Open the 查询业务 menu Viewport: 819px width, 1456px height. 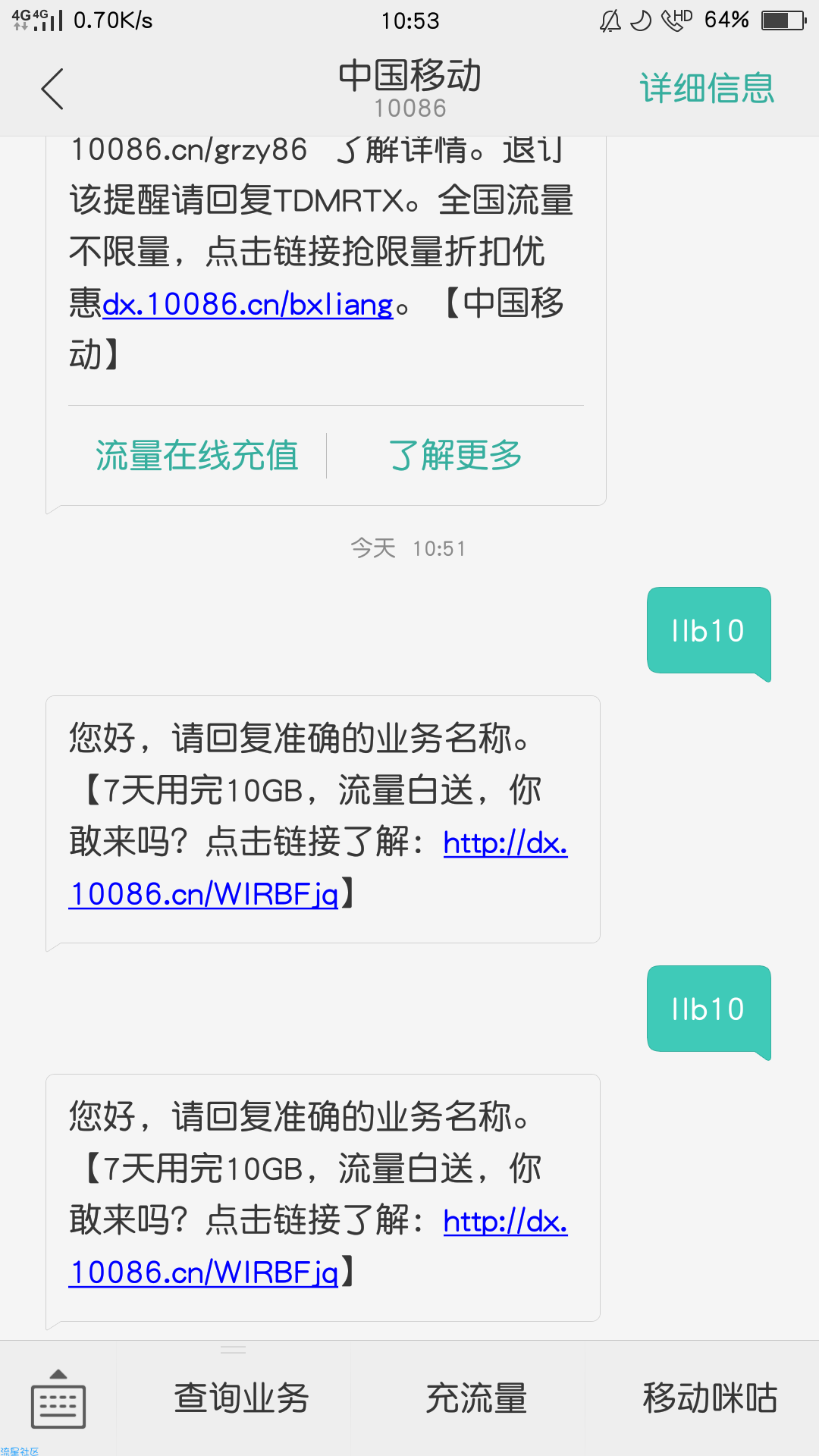click(241, 1398)
